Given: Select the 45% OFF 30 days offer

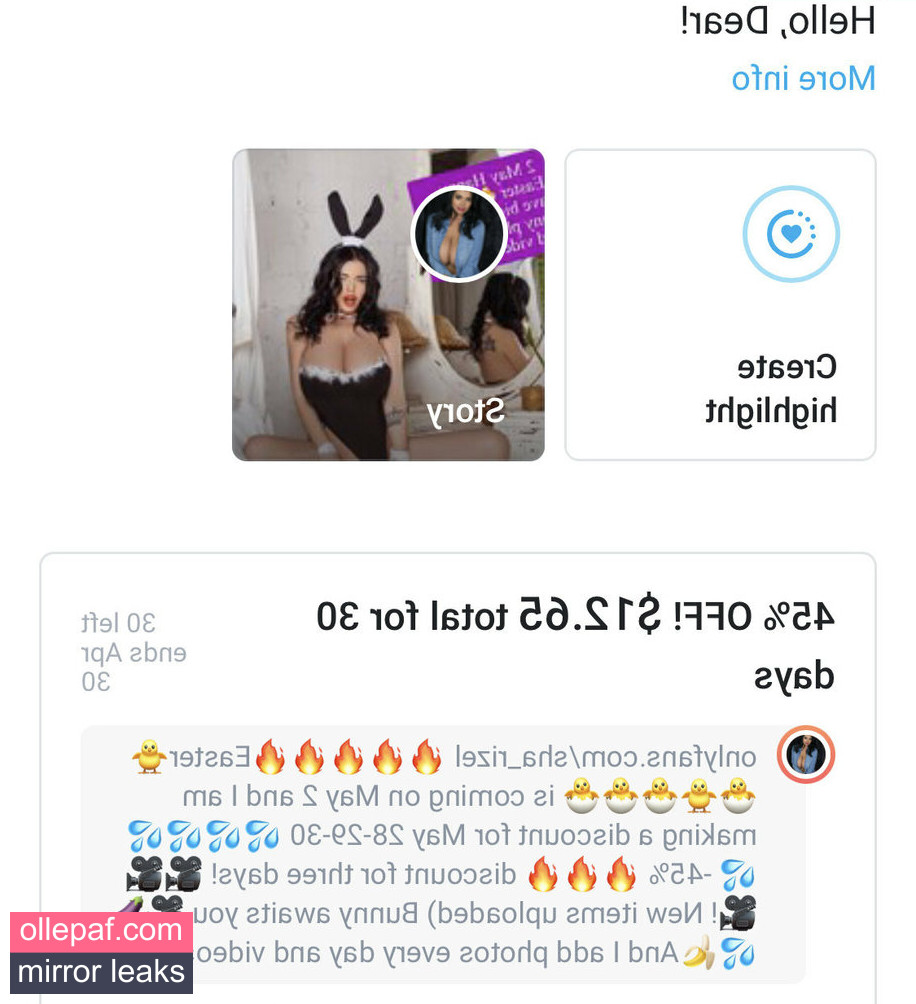Looking at the screenshot, I should tap(575, 645).
